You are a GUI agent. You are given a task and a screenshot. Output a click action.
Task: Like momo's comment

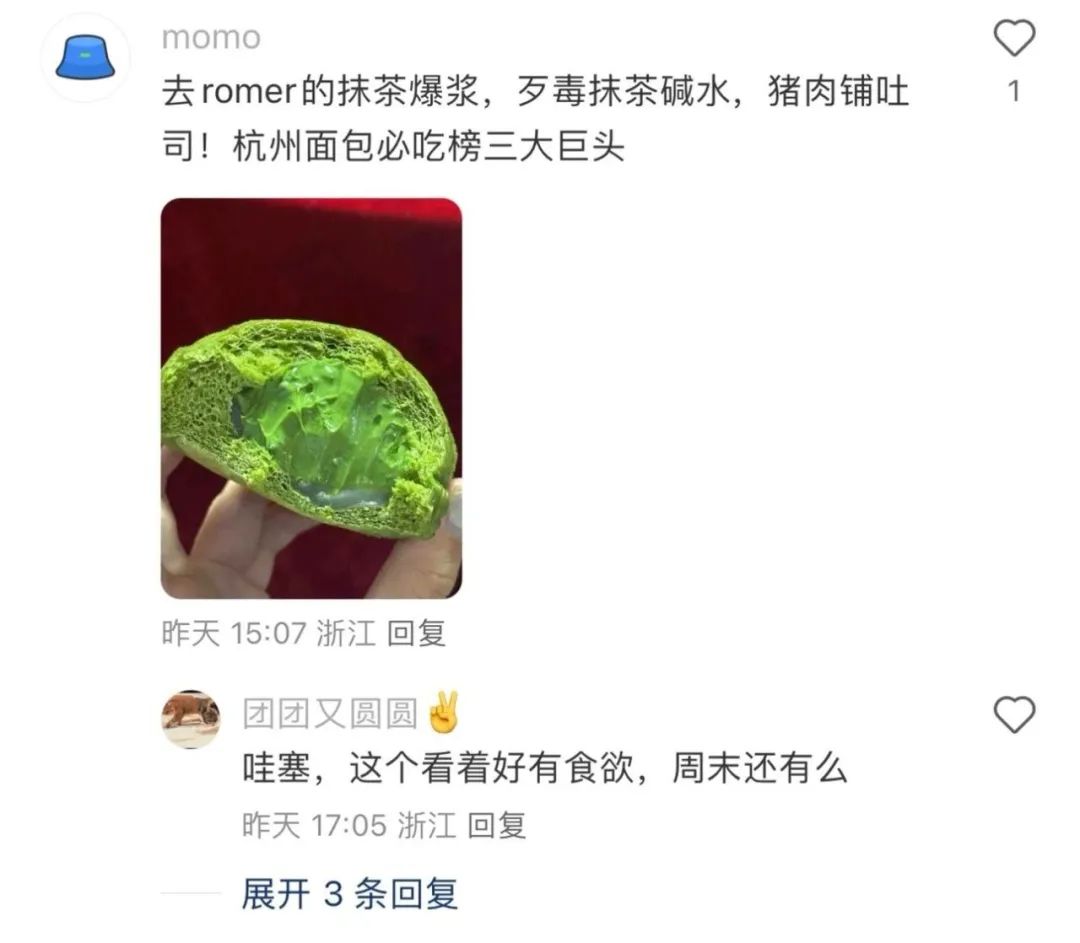click(x=1014, y=40)
